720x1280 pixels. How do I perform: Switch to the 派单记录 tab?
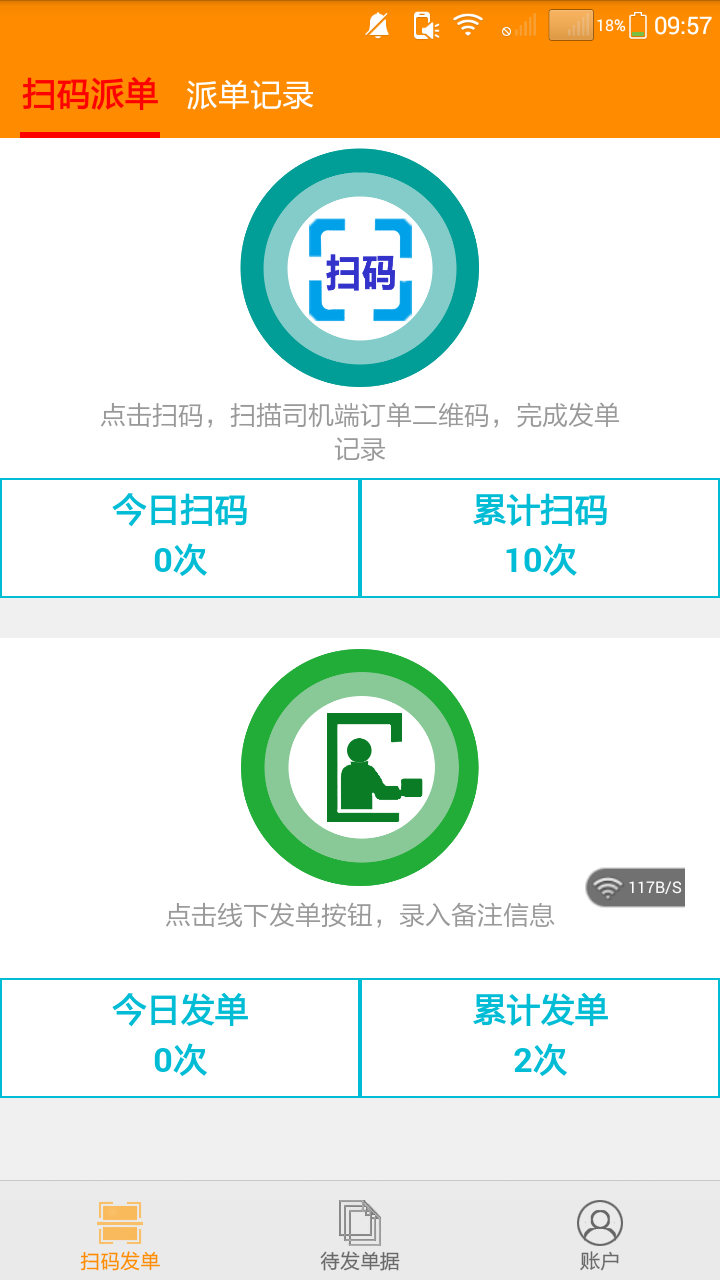(248, 96)
